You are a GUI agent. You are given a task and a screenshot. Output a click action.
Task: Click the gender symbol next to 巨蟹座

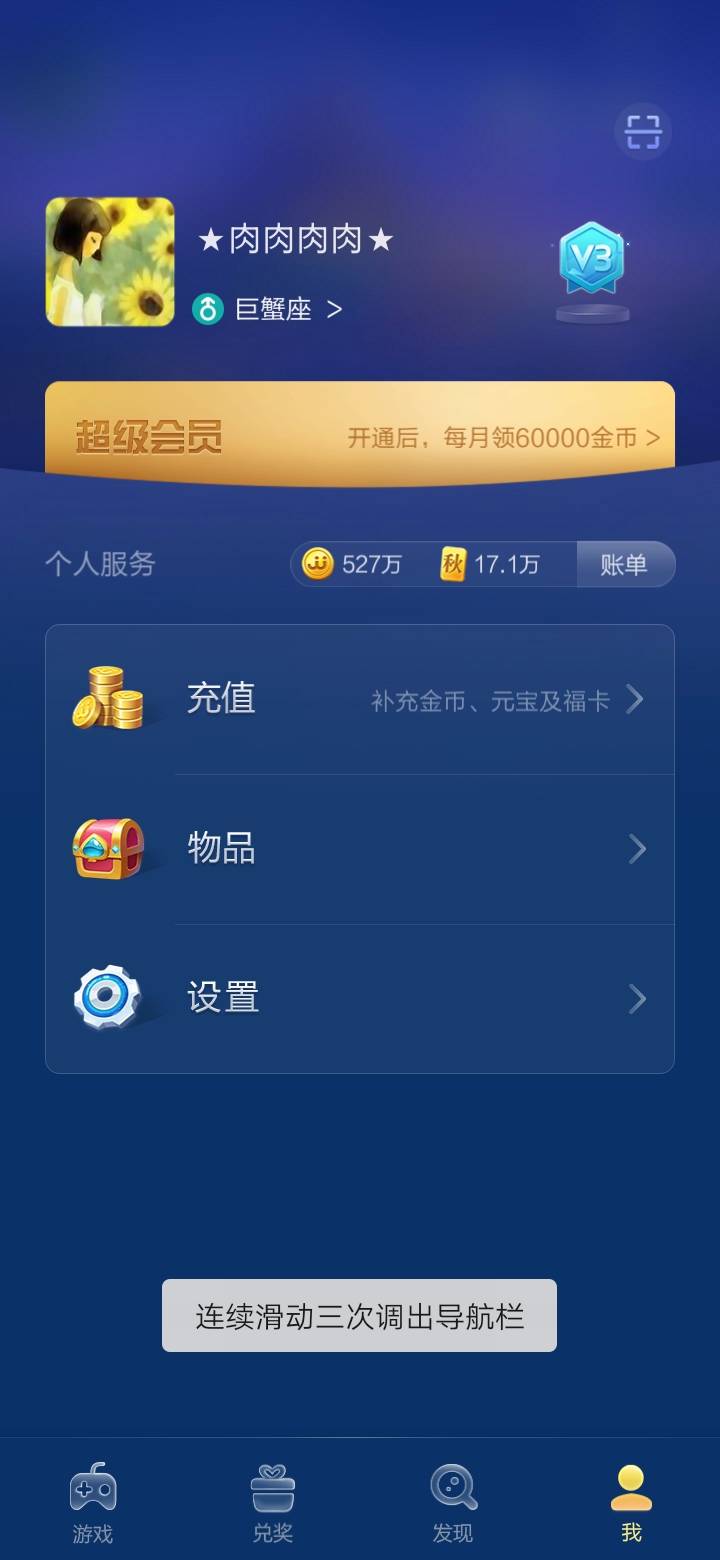(x=208, y=310)
